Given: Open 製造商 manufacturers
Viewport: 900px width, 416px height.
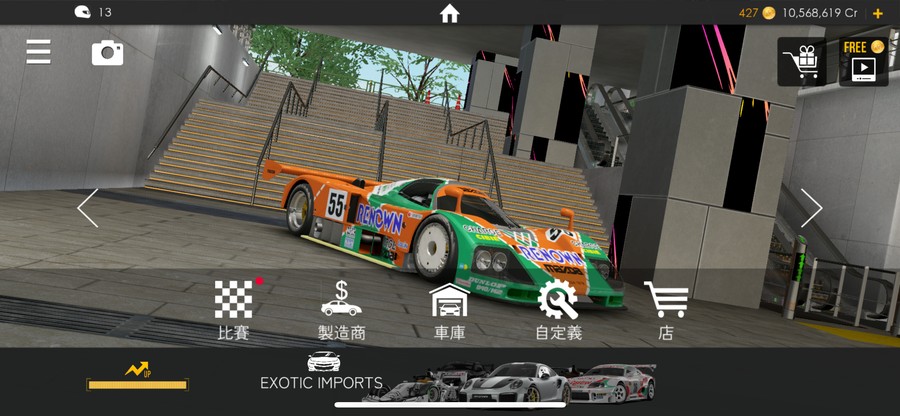Looking at the screenshot, I should 341,310.
